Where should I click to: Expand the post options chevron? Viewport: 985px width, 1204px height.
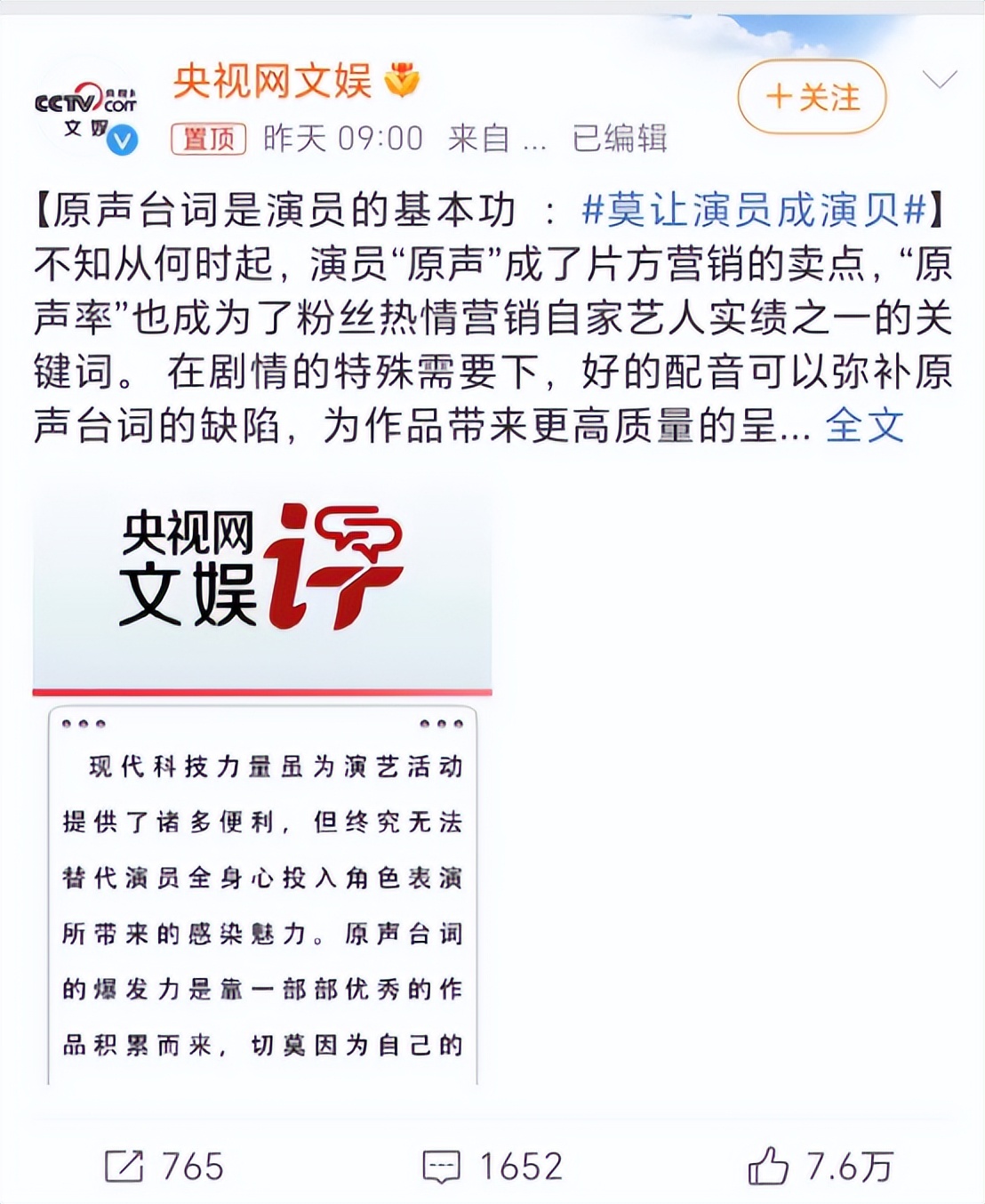(939, 81)
